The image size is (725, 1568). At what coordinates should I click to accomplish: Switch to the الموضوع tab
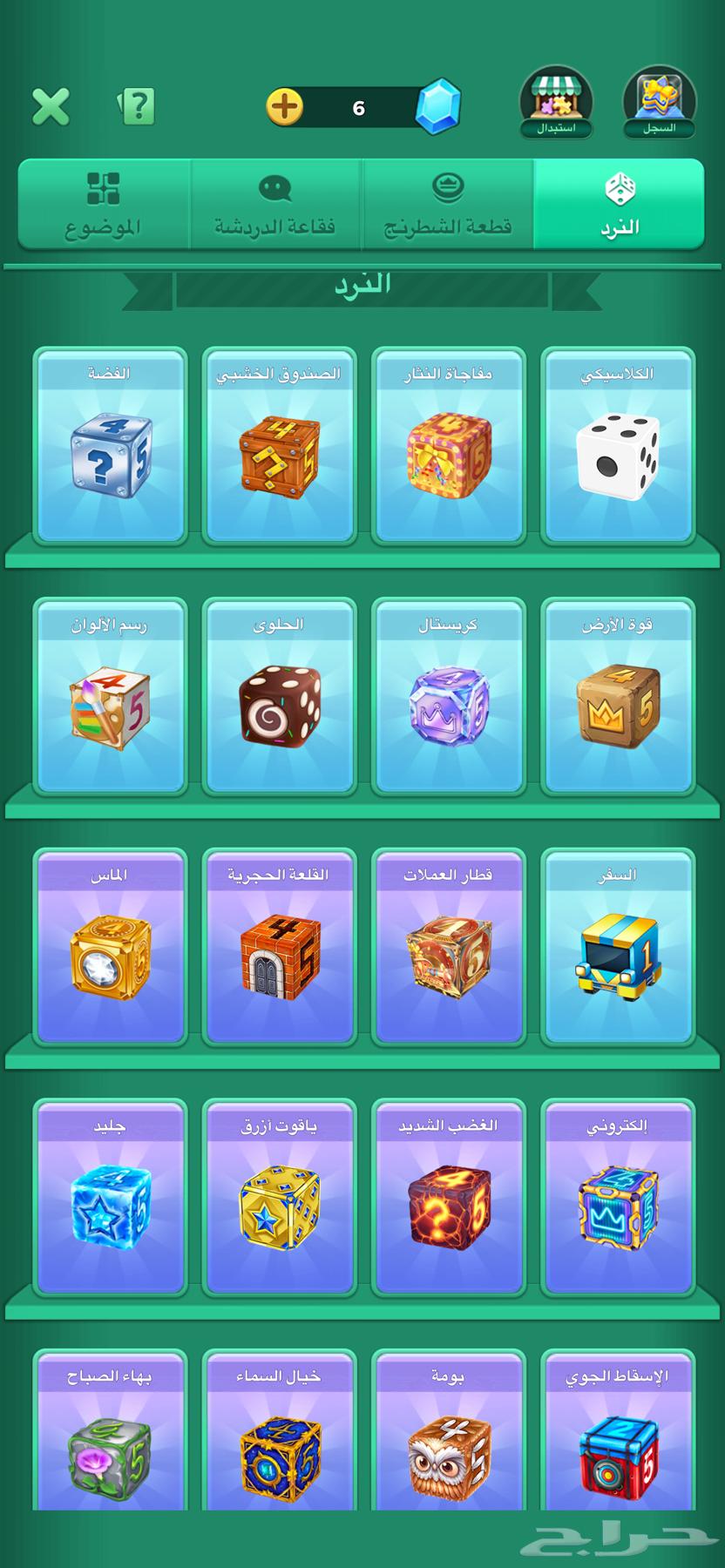coord(103,206)
